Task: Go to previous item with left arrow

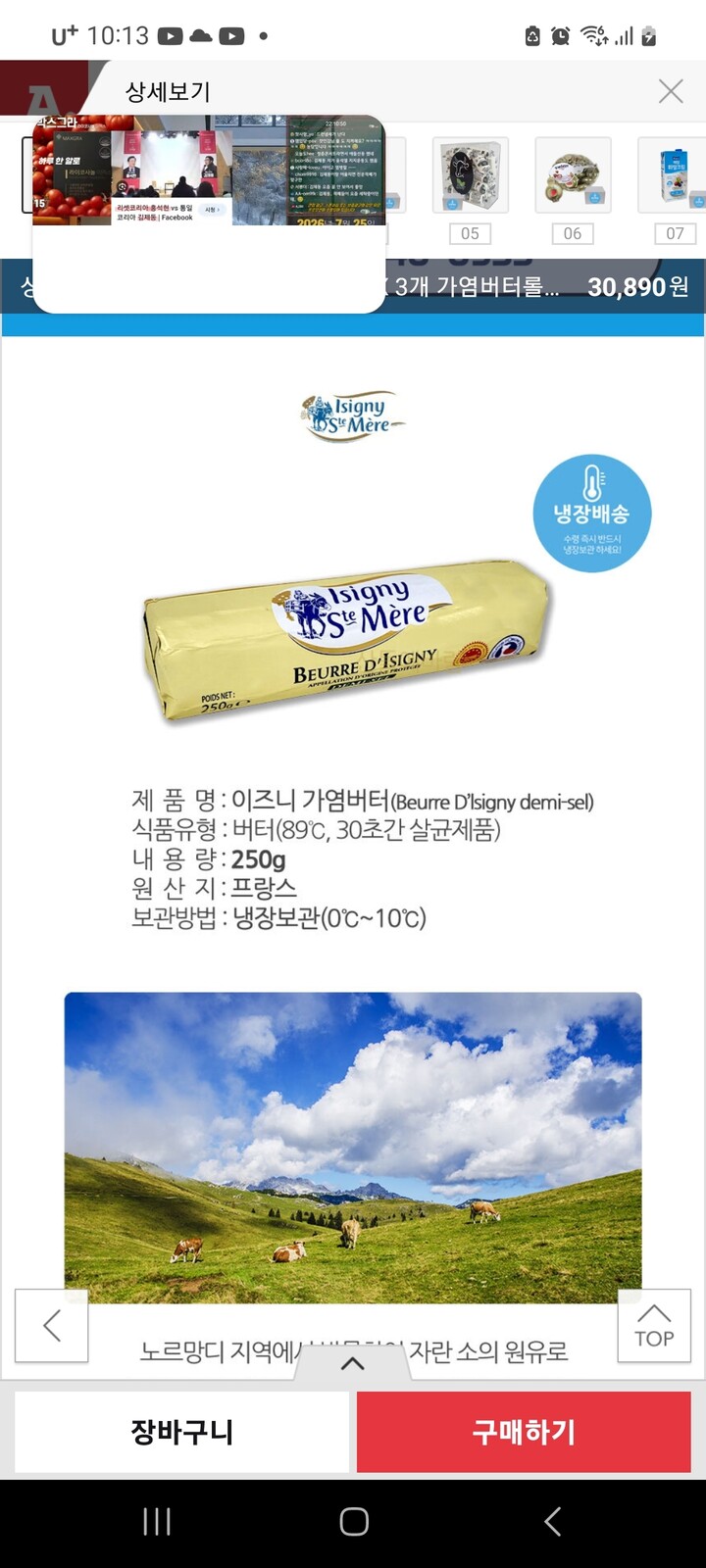Action: click(x=52, y=1325)
